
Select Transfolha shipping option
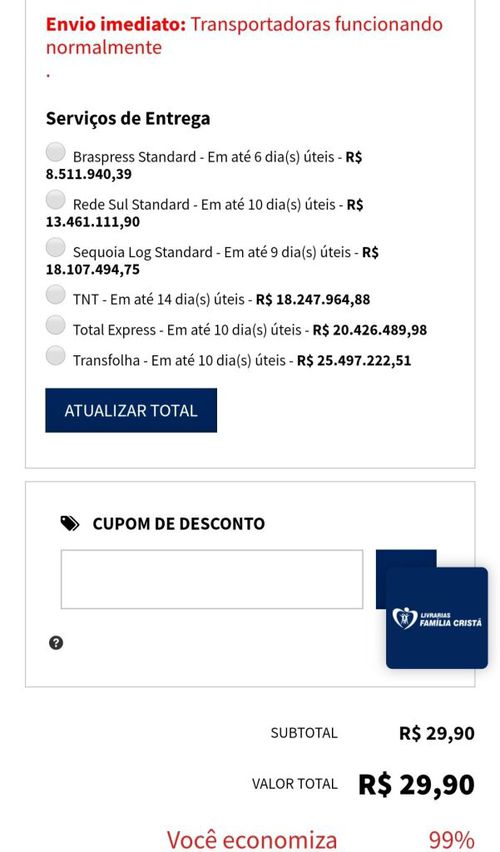click(55, 355)
